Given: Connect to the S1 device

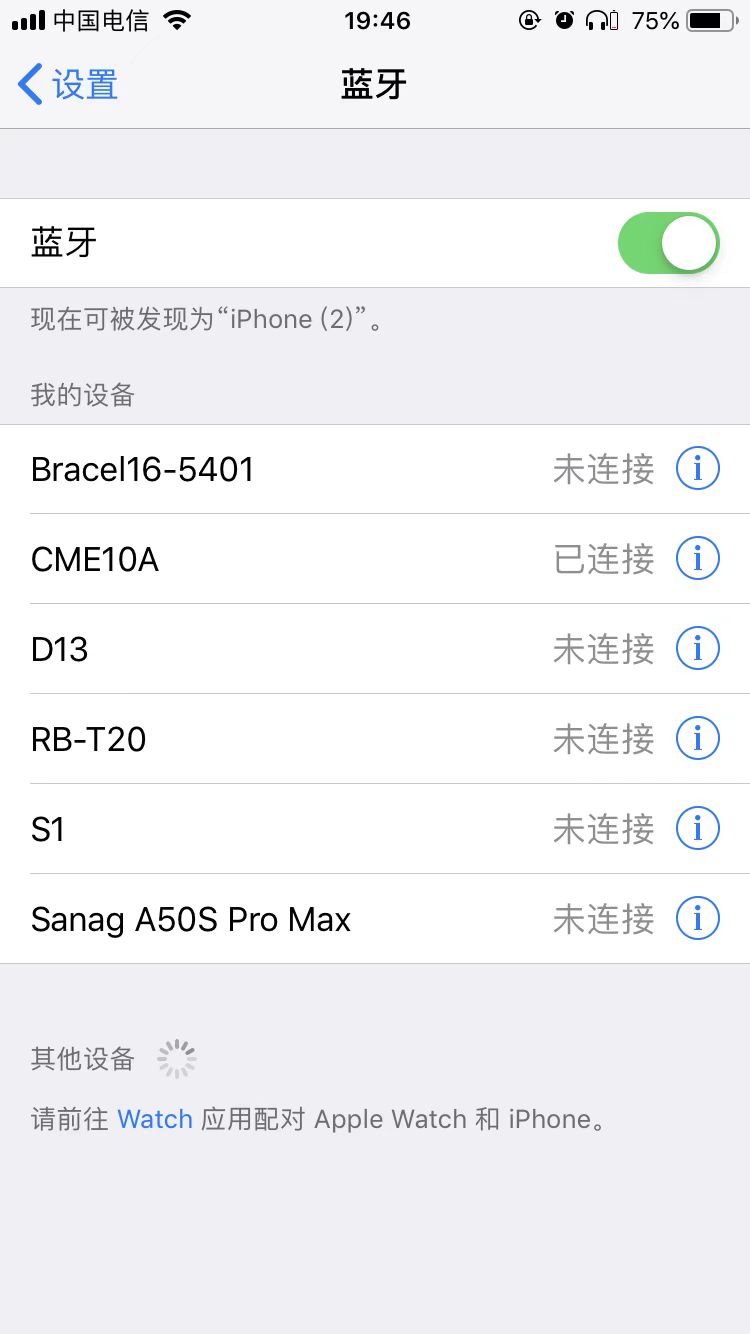Looking at the screenshot, I should tap(375, 829).
